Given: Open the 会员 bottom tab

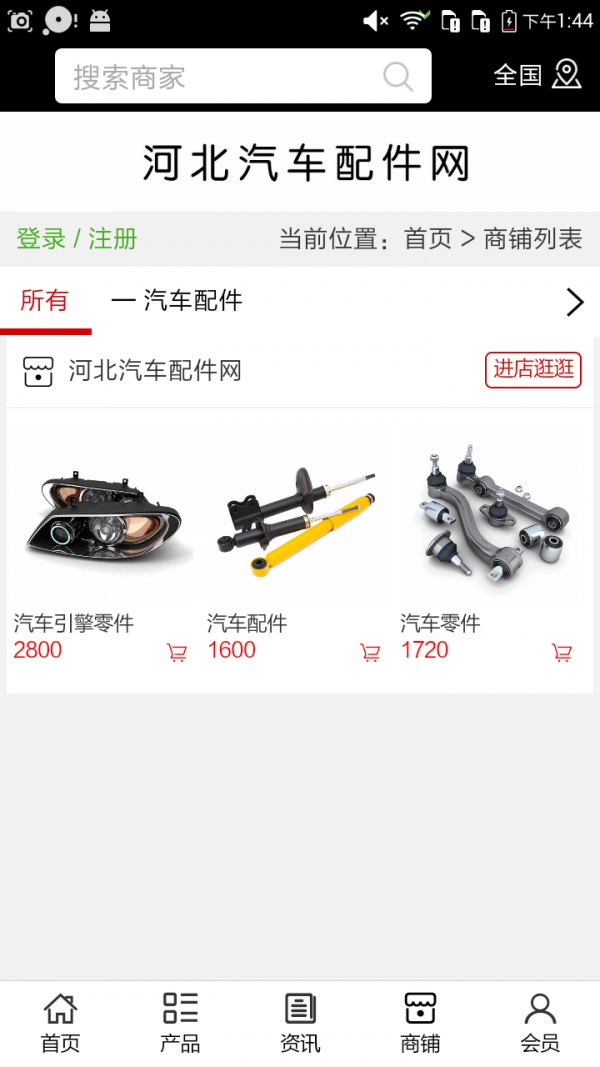Looking at the screenshot, I should click(x=540, y=1023).
